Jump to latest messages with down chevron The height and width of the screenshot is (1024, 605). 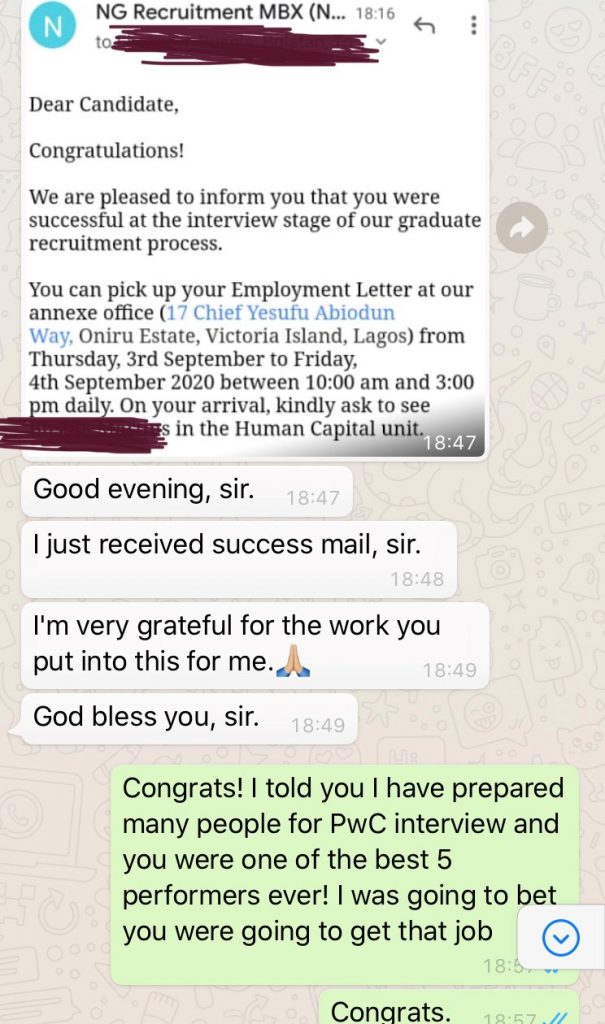click(561, 937)
